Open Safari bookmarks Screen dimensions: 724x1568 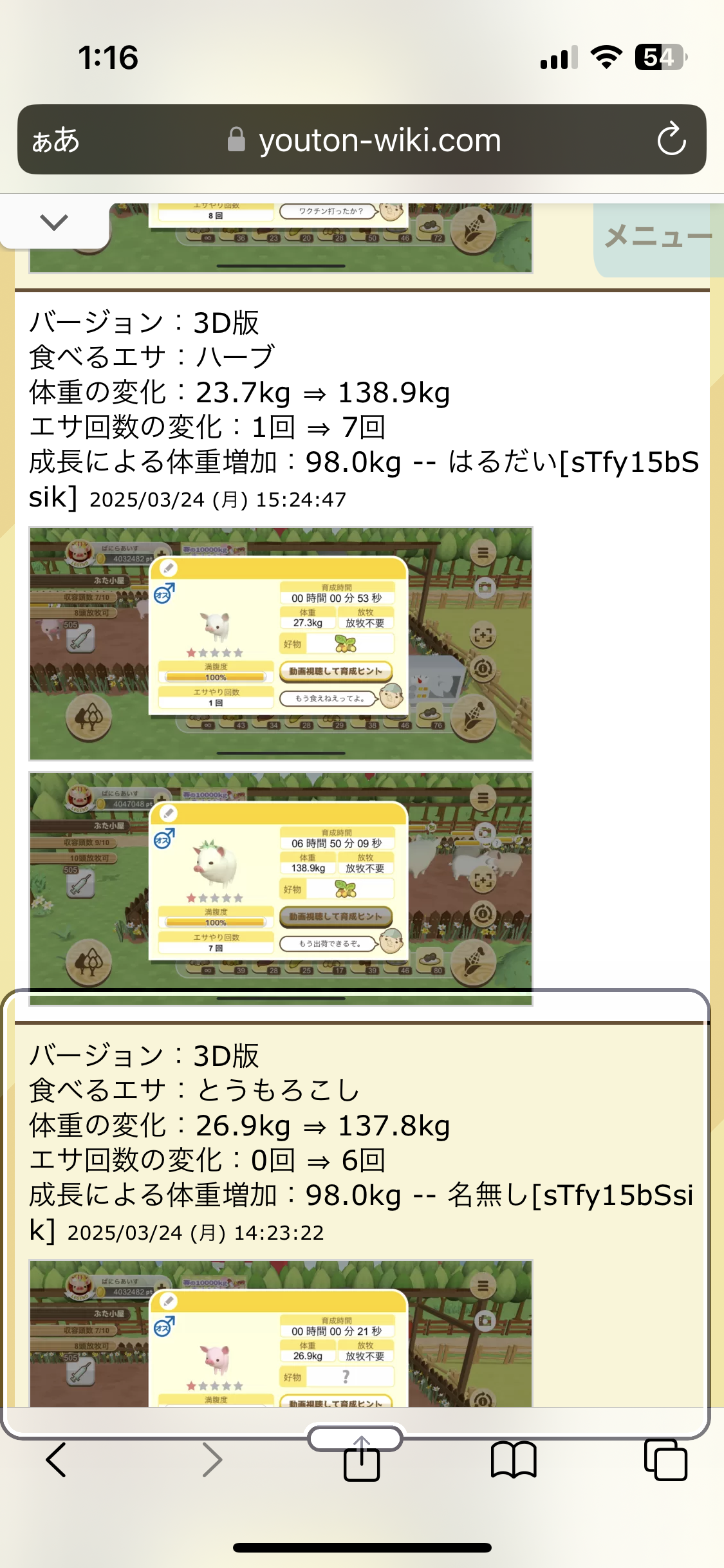coord(513,1459)
